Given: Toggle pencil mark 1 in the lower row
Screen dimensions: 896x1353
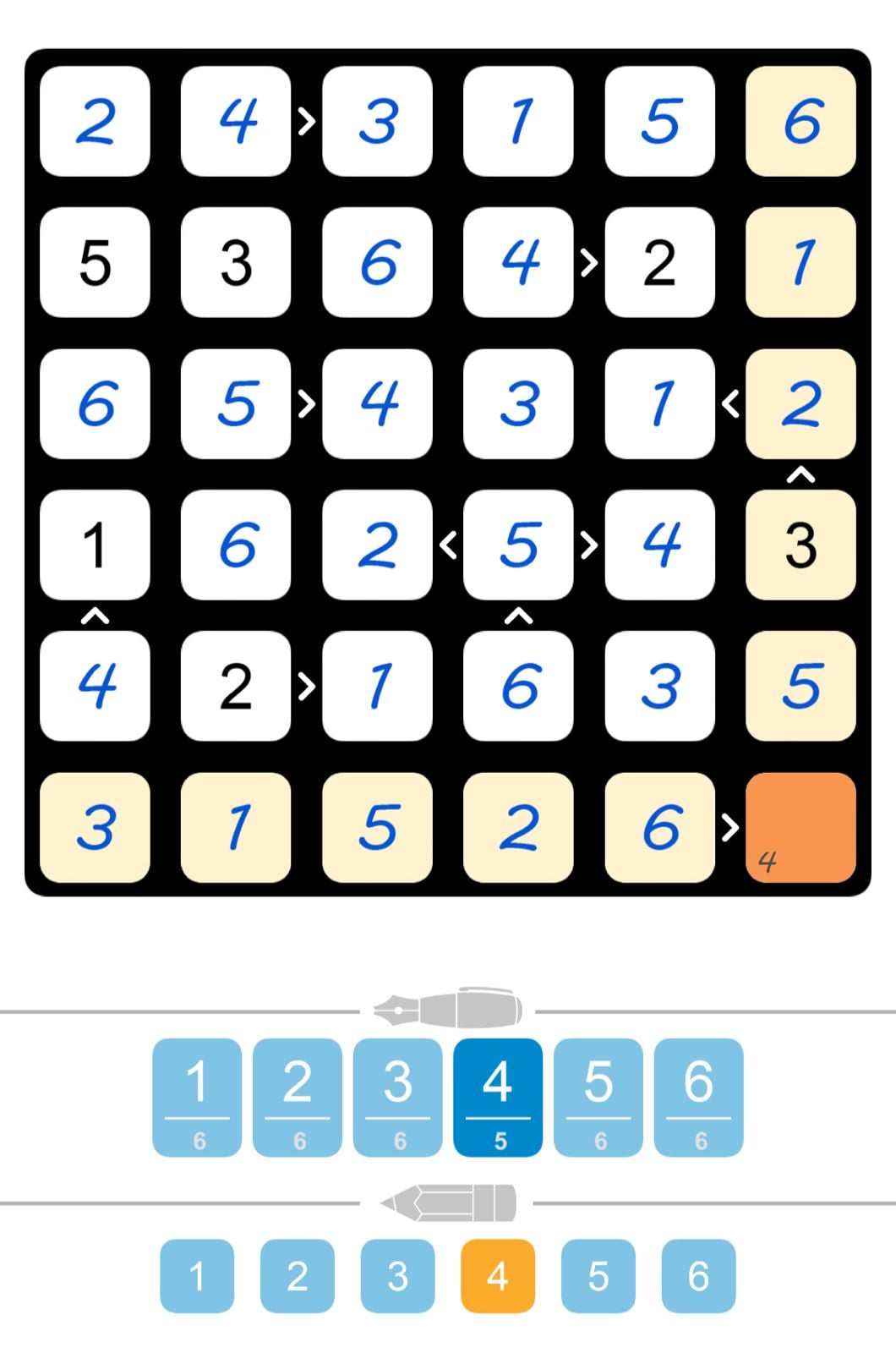Looking at the screenshot, I should (197, 1278).
